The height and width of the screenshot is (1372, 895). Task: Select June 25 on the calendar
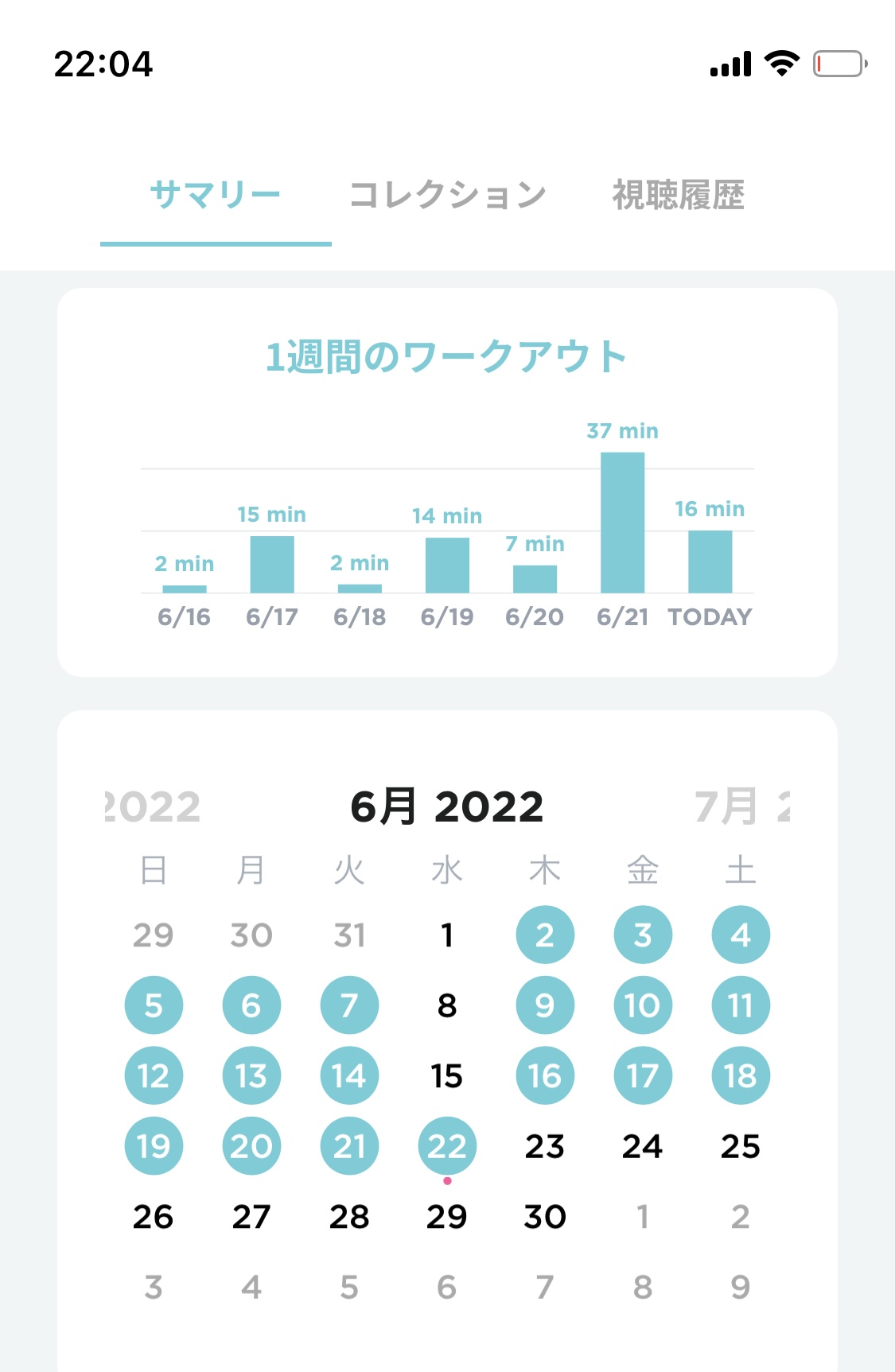pos(740,1146)
